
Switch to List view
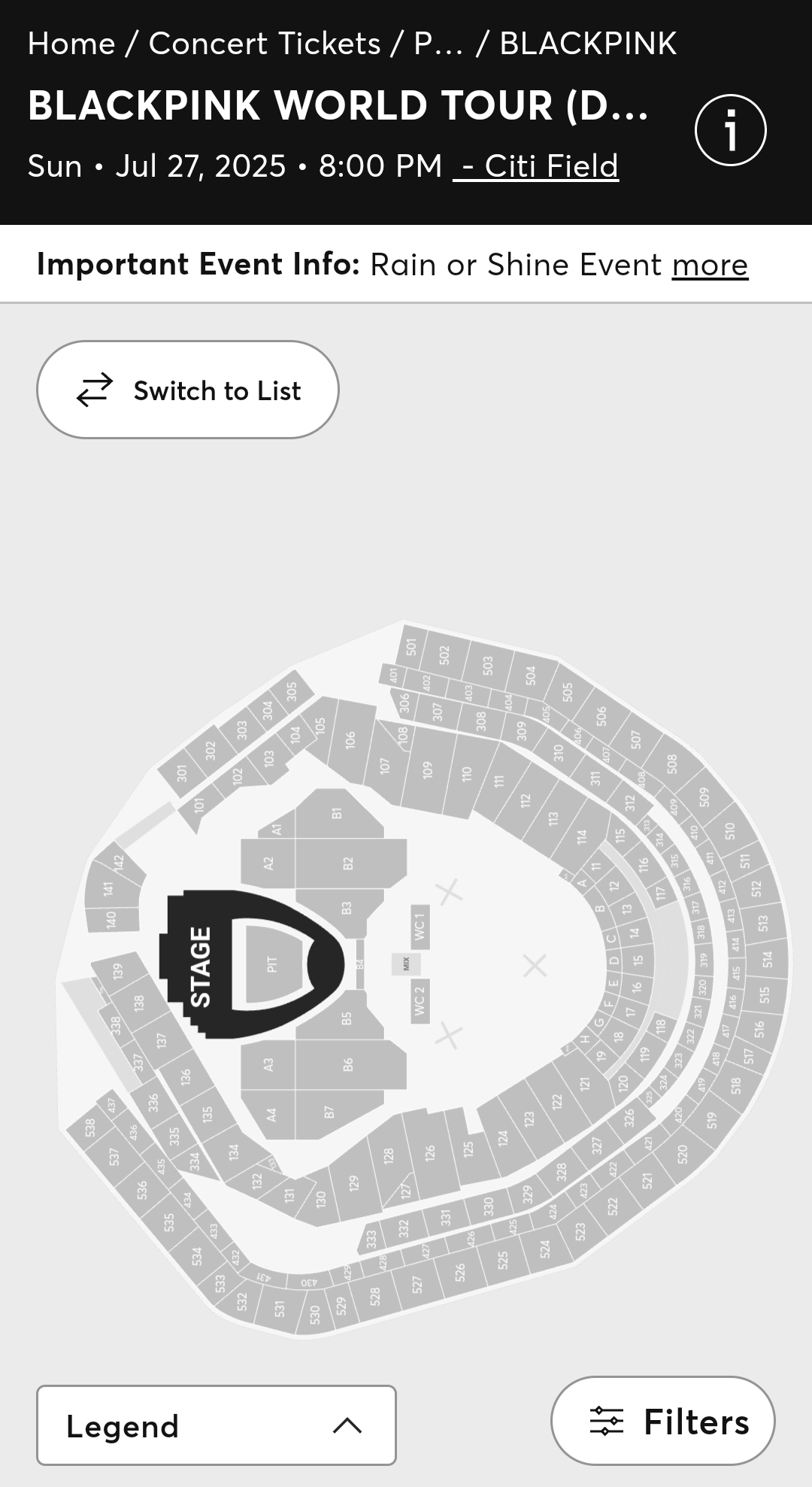click(188, 390)
